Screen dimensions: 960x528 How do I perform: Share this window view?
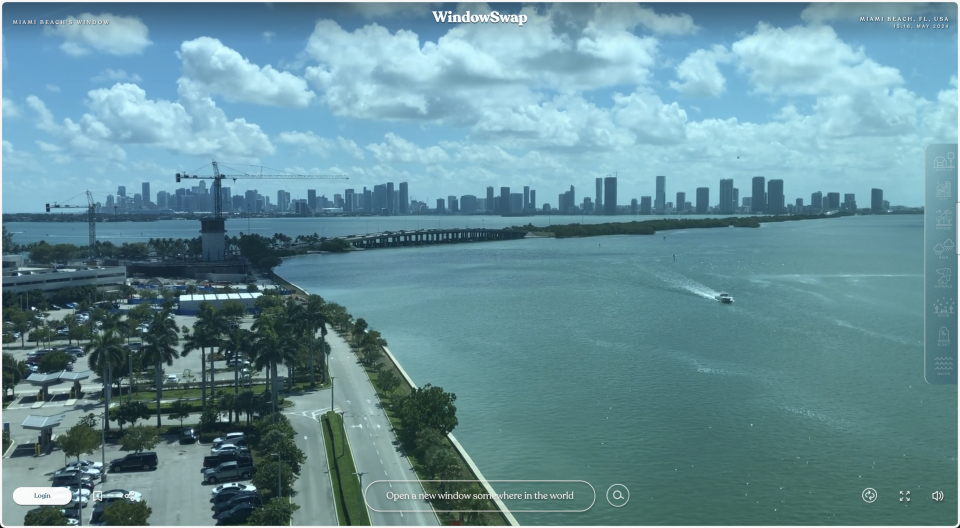pyautogui.click(x=133, y=496)
